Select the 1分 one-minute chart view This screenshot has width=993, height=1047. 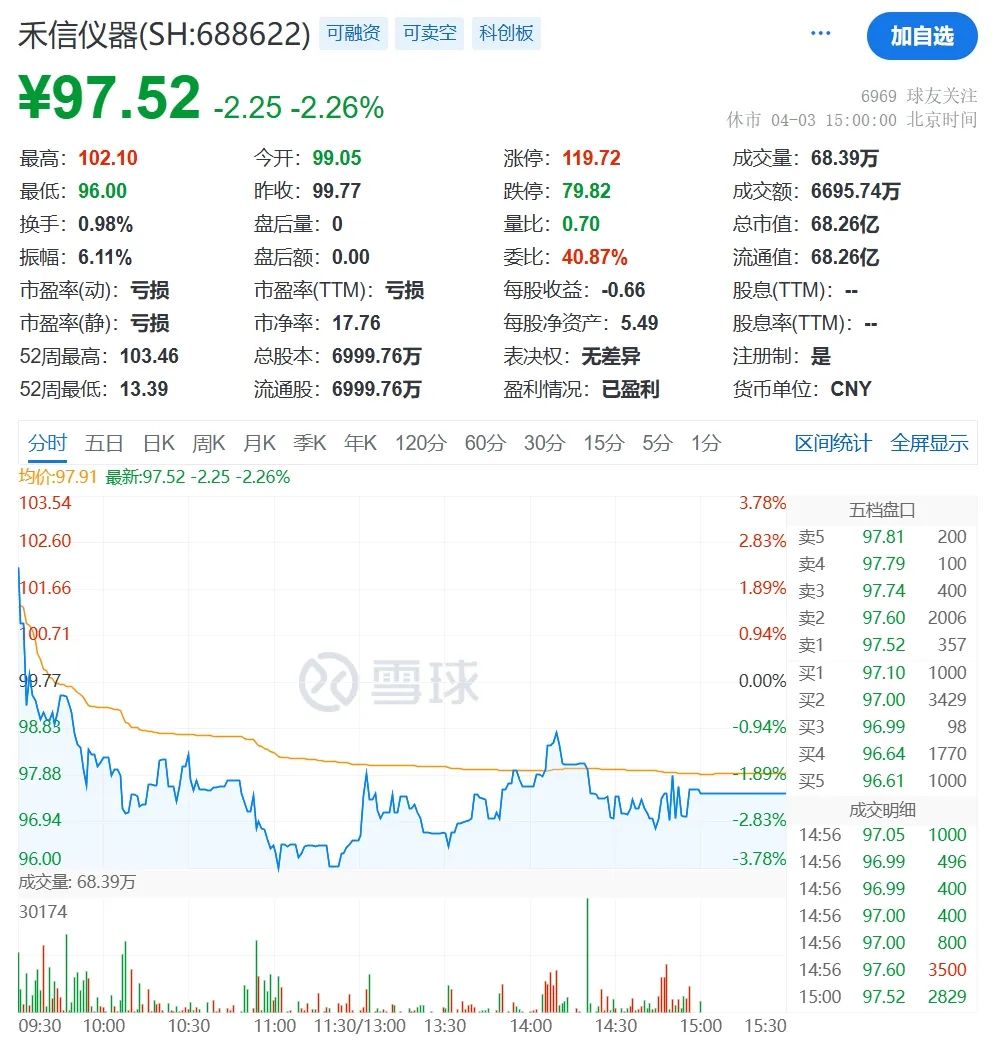tap(705, 442)
